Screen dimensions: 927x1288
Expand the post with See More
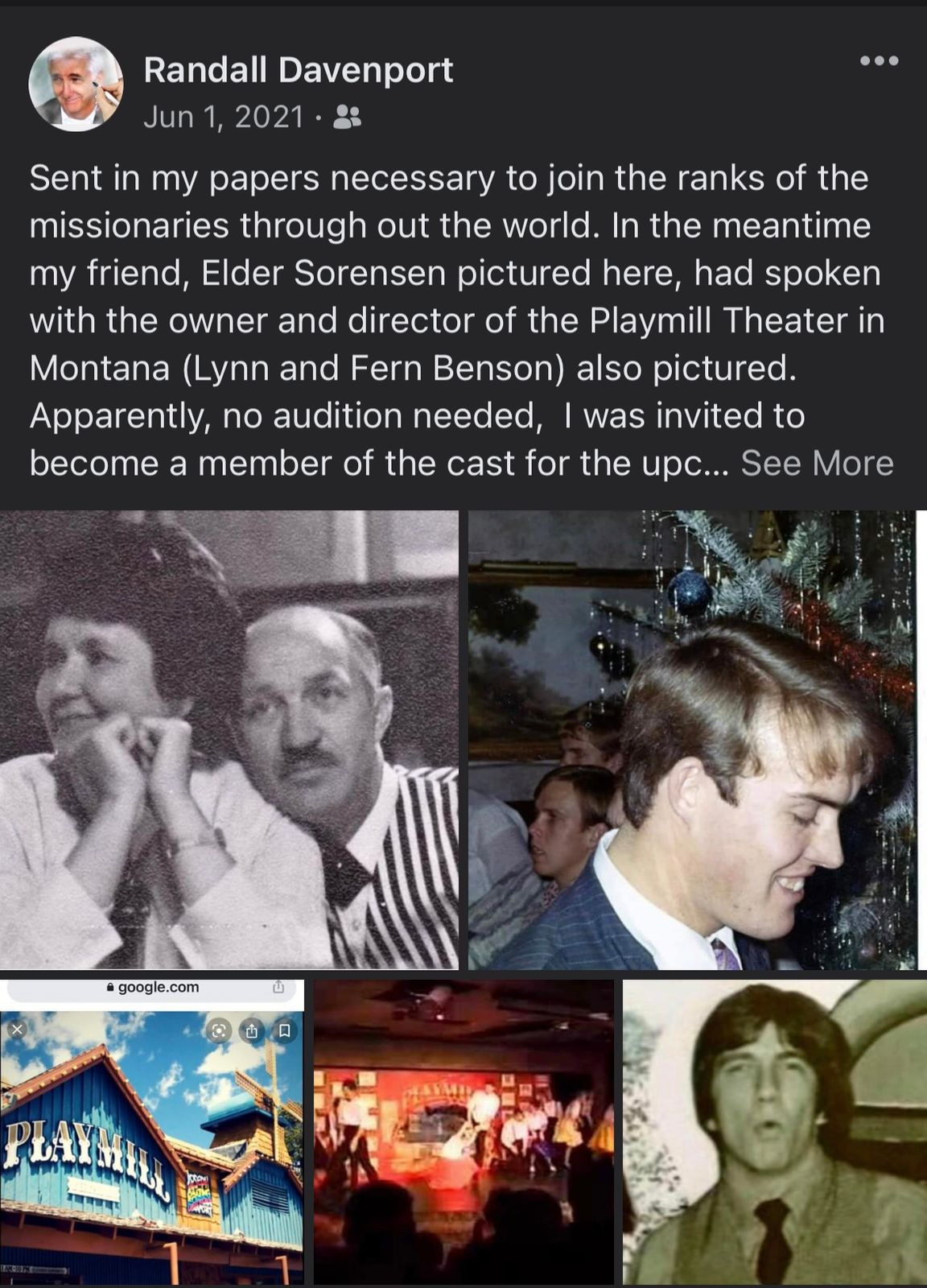pos(816,463)
